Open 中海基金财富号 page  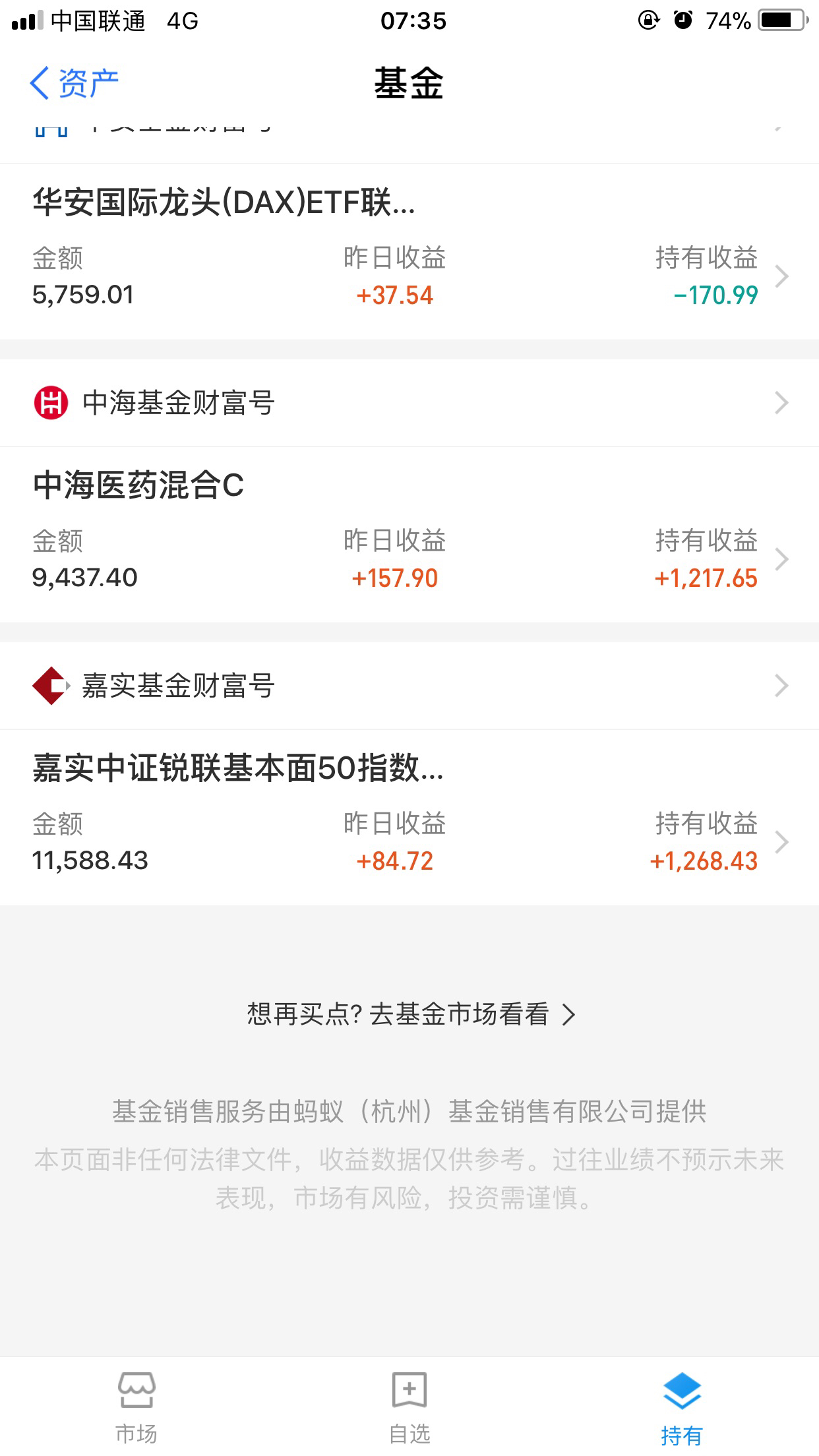coord(409,403)
